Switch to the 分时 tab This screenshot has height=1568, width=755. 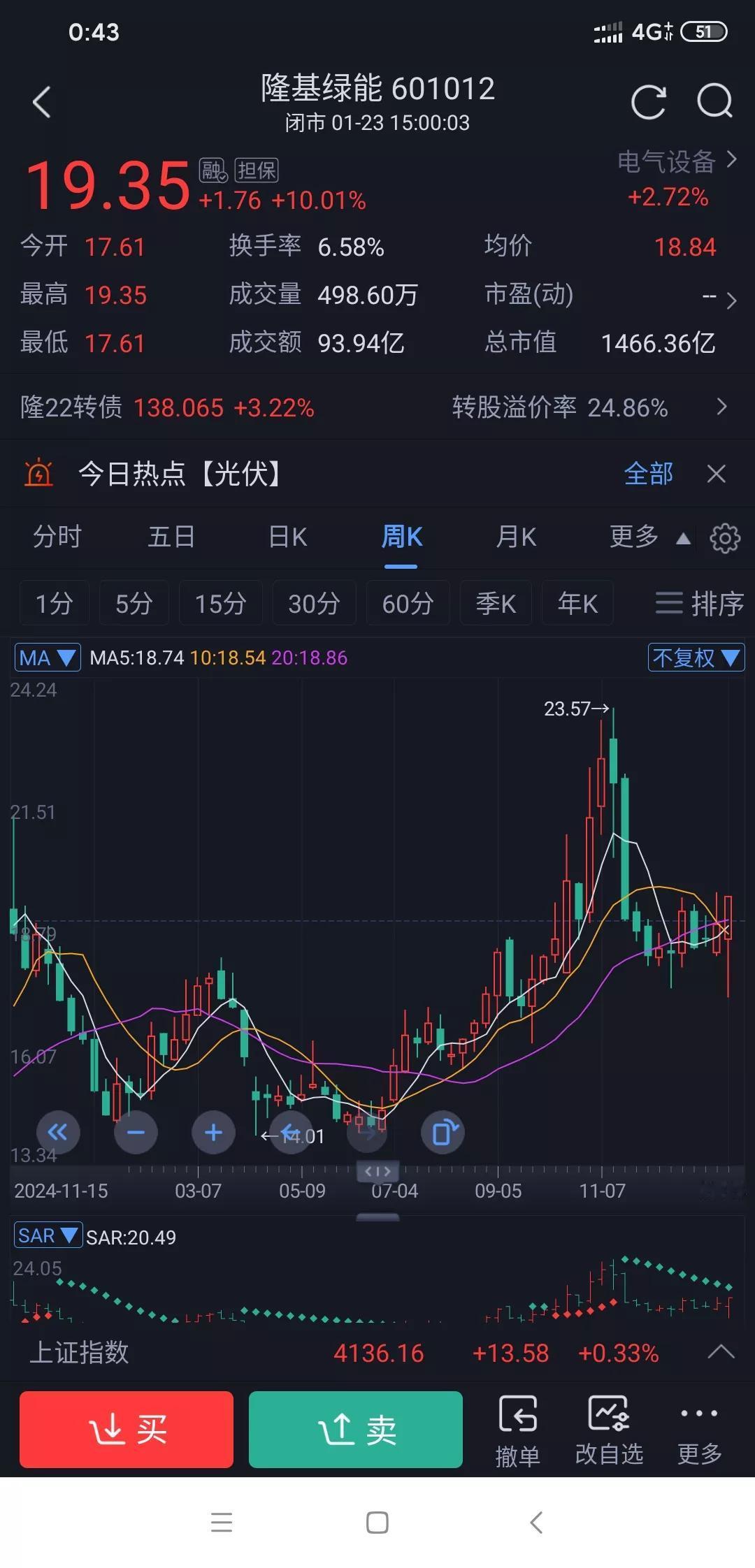tap(57, 537)
